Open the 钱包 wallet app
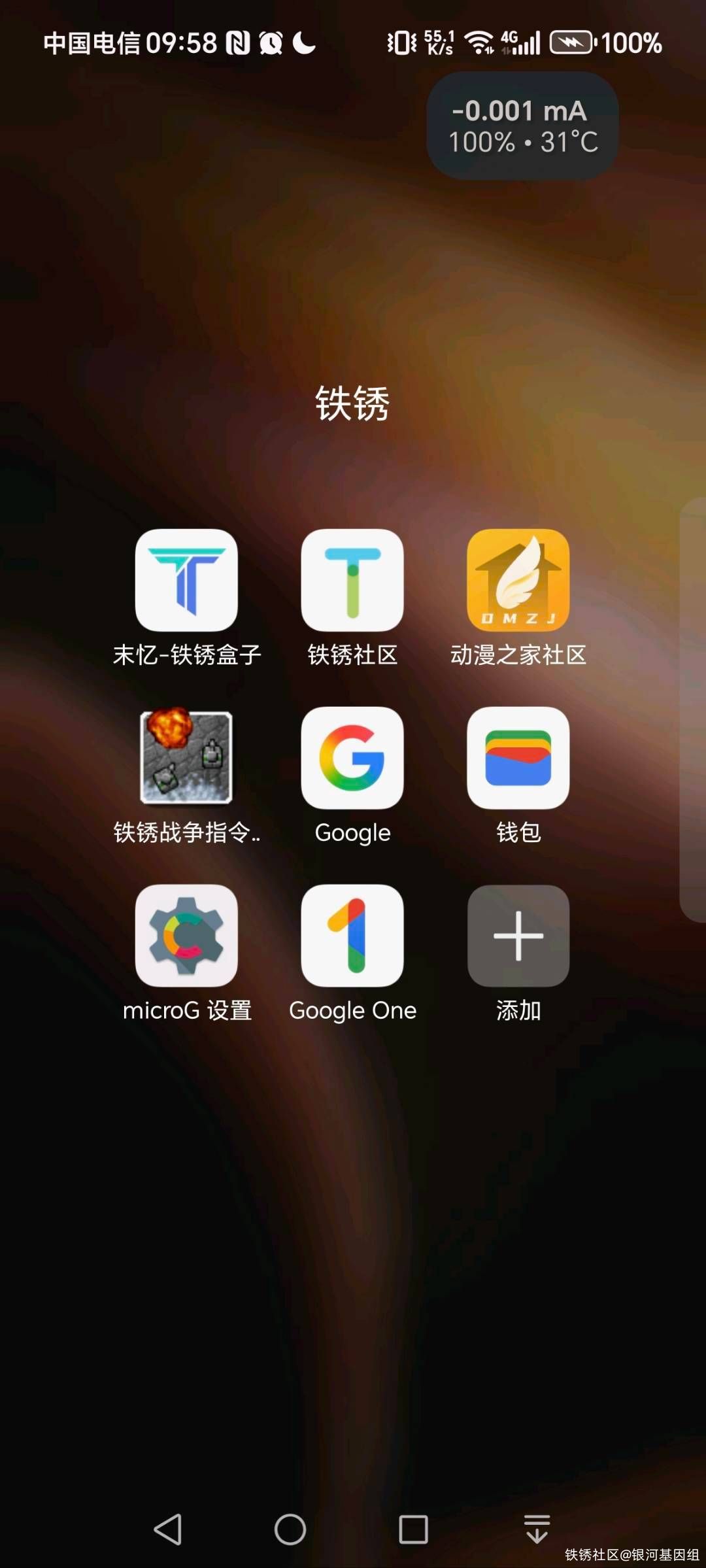The height and width of the screenshot is (1568, 706). [x=518, y=758]
